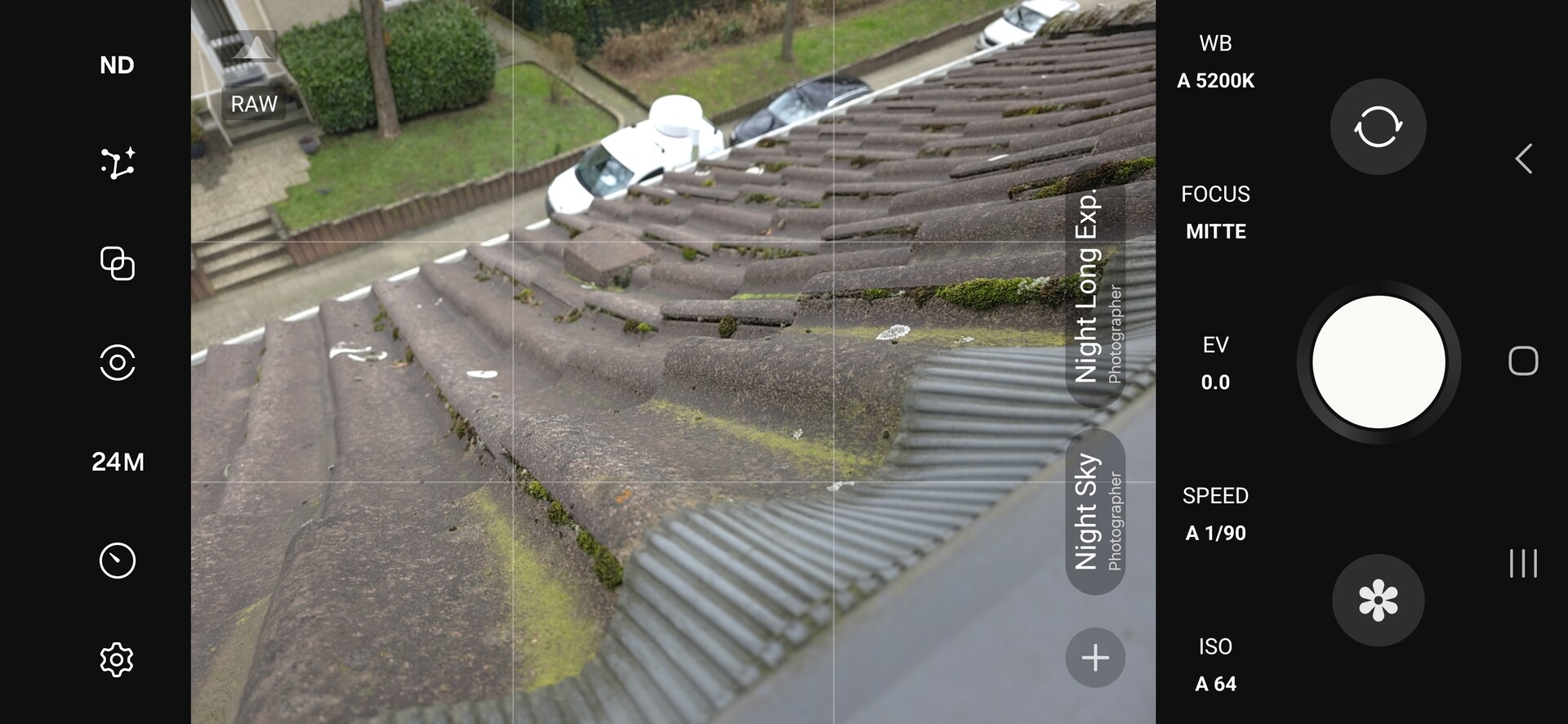Tap the RAW format indicator
The image size is (1568, 724).
(254, 105)
